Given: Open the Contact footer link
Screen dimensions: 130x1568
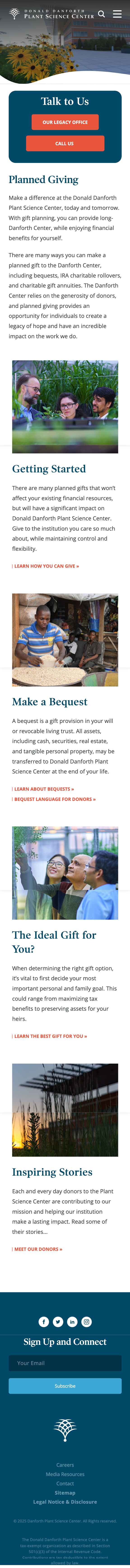Looking at the screenshot, I should coord(65,1483).
